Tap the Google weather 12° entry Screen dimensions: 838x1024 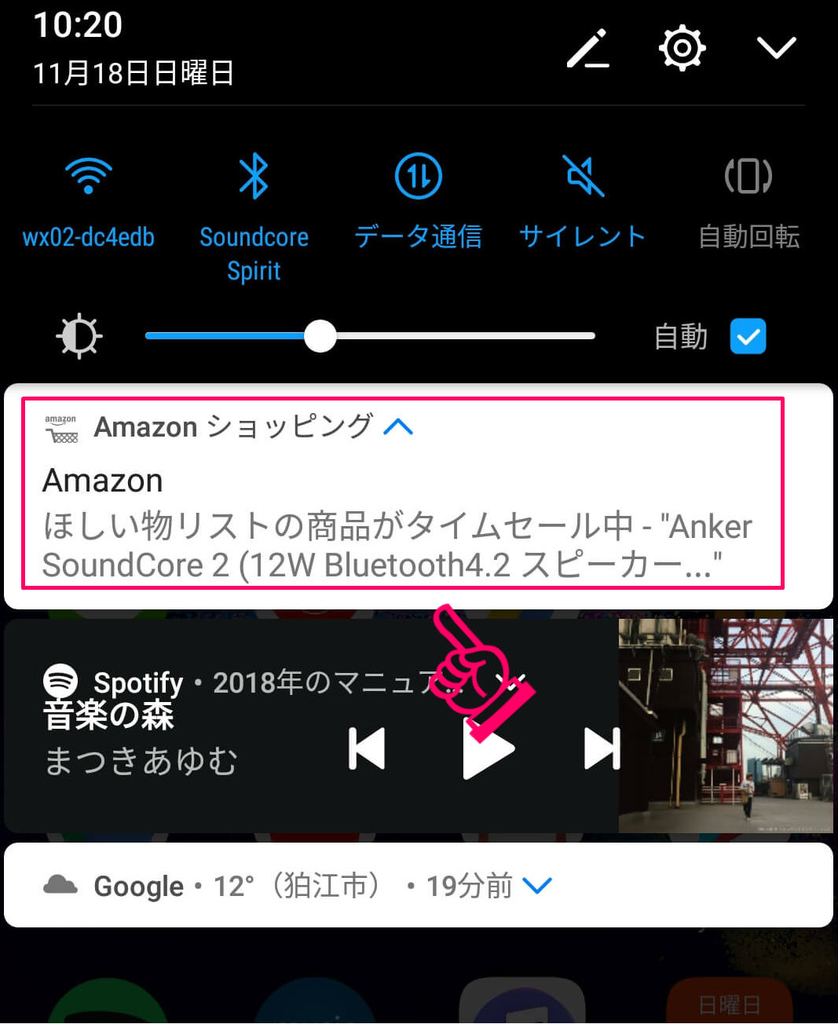click(x=300, y=885)
